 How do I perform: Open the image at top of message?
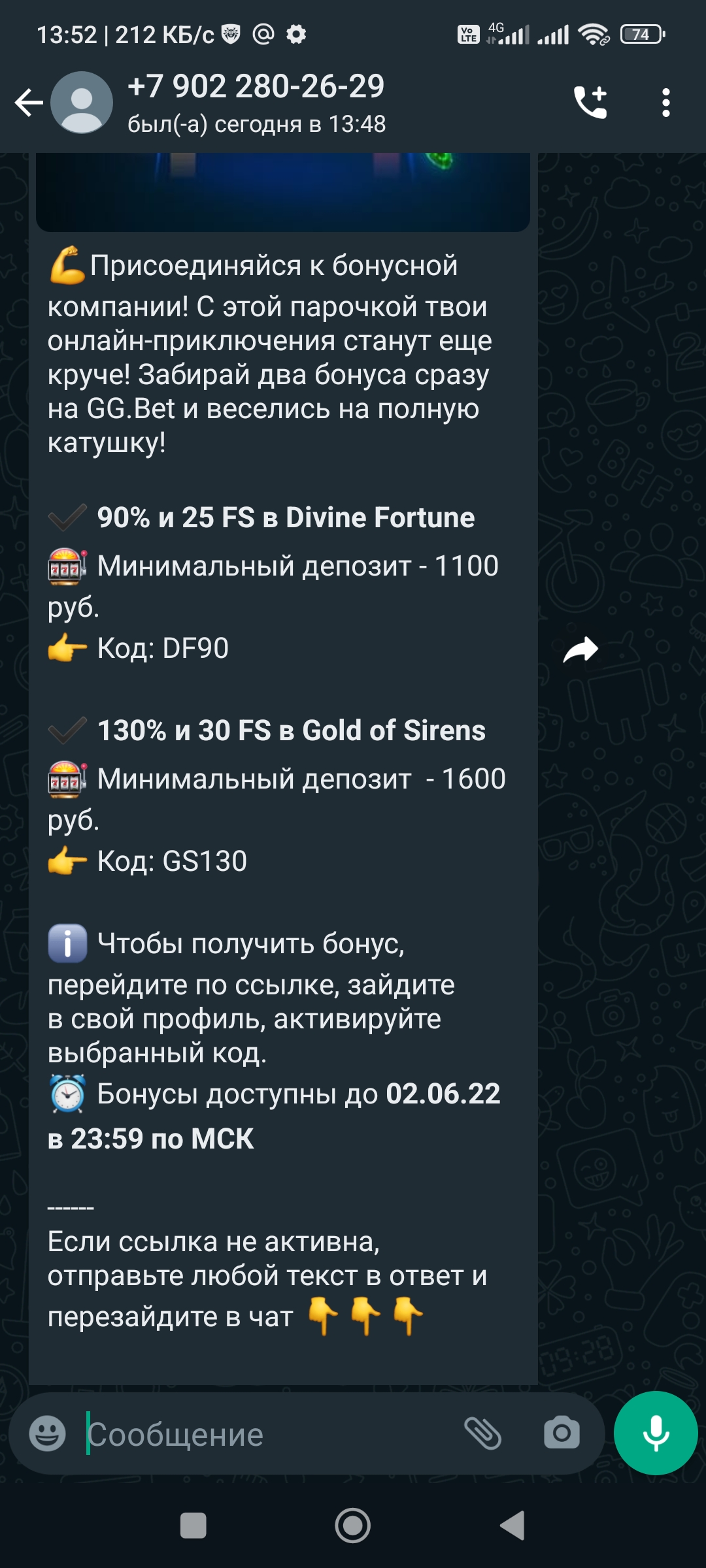click(282, 192)
